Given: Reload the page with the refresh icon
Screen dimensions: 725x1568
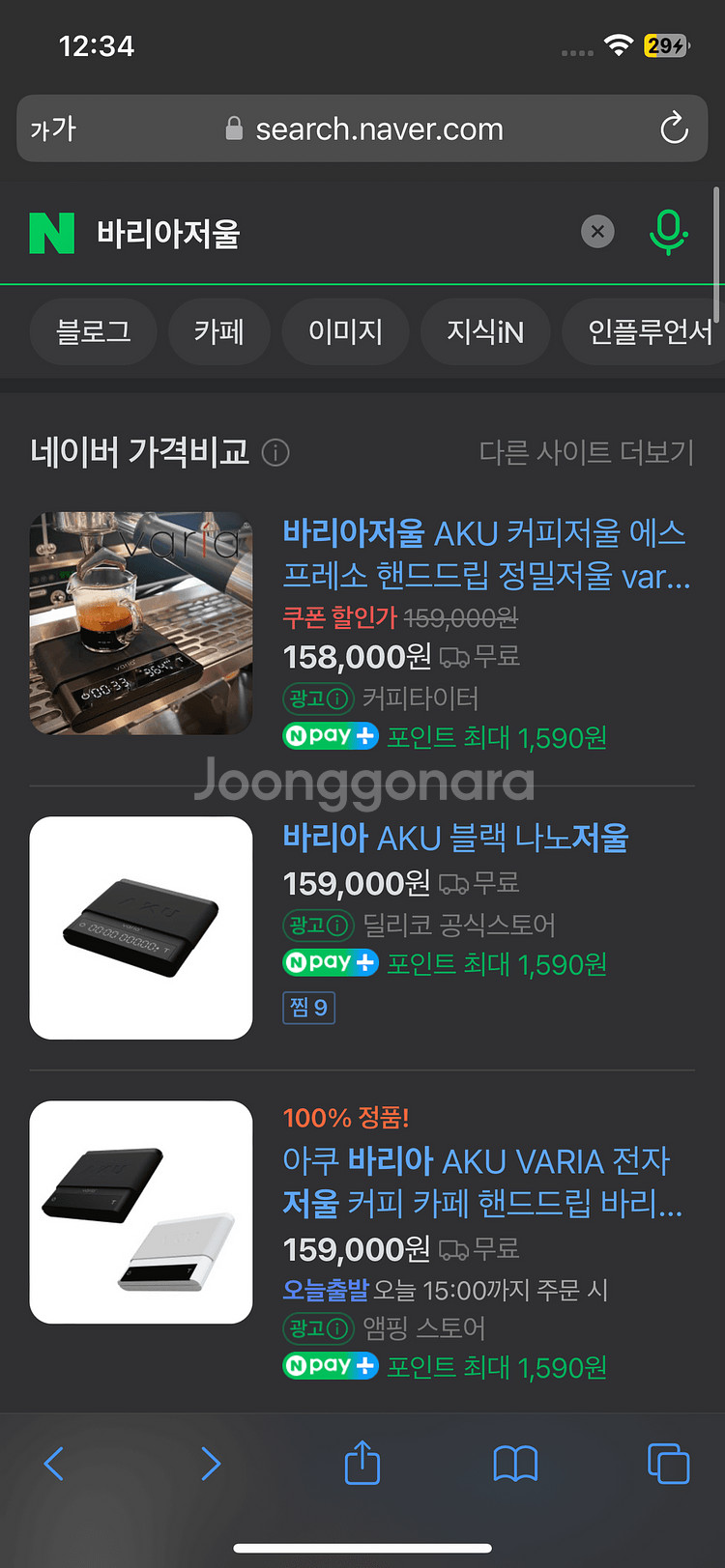Looking at the screenshot, I should [674, 128].
